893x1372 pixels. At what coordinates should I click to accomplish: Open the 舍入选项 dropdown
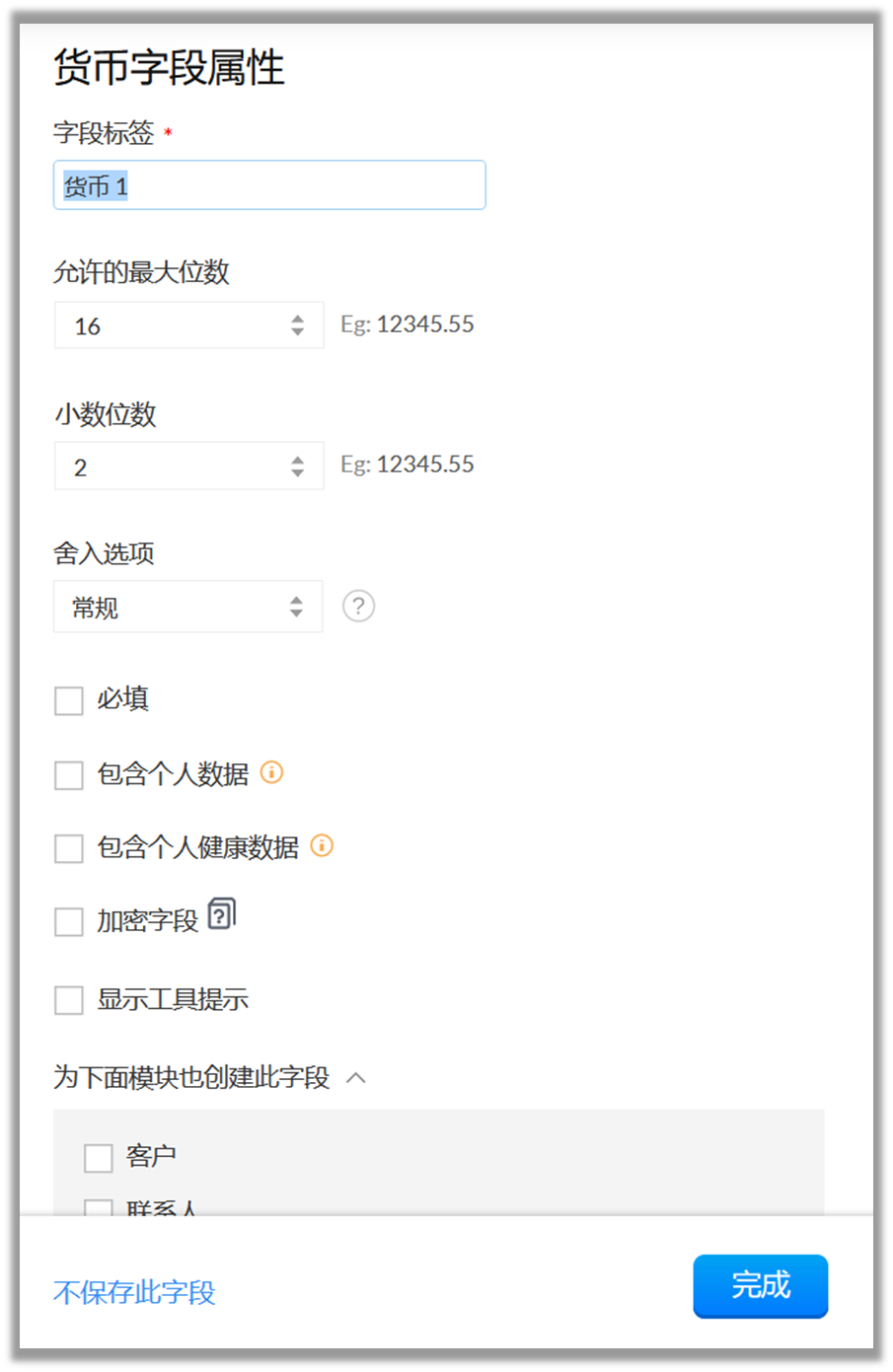click(x=187, y=607)
